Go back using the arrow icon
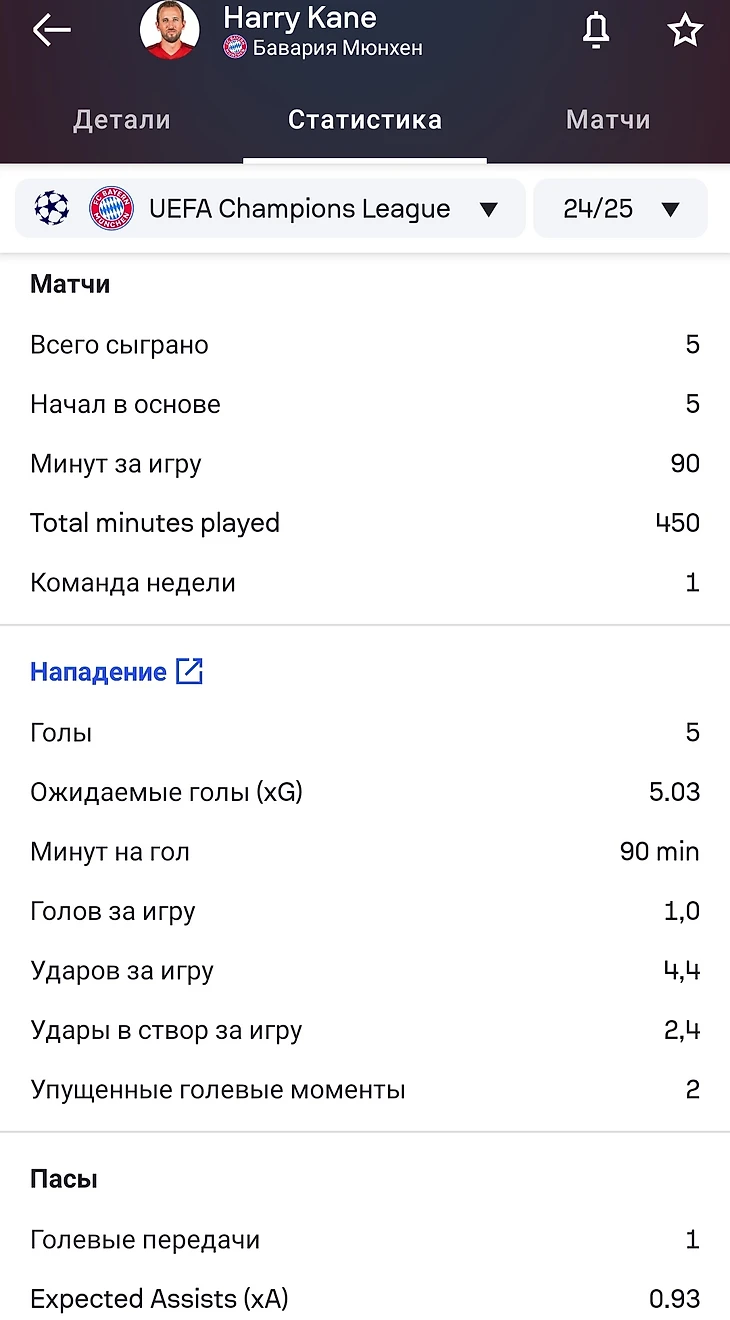This screenshot has width=730, height=1320. 51,31
